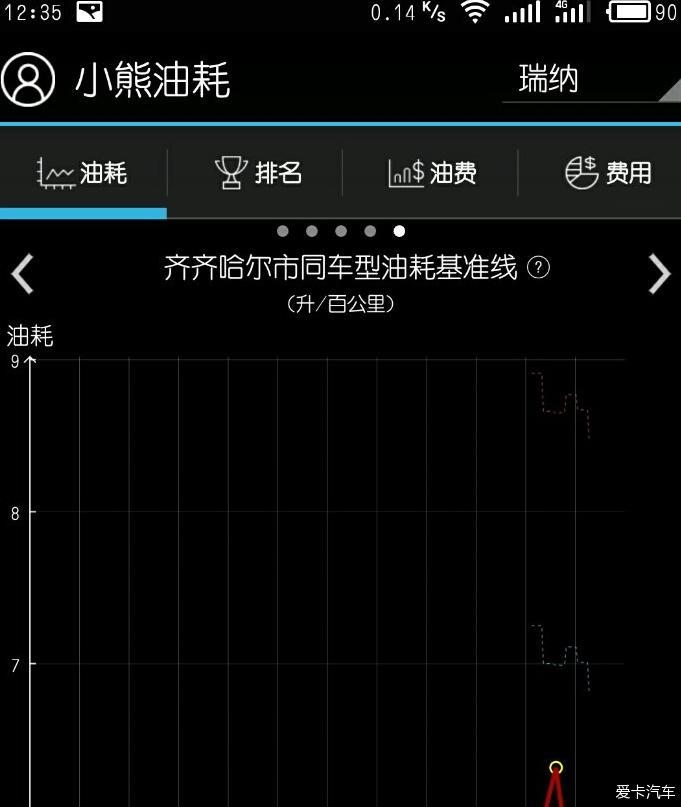Go to the previous chart with left arrow
Image resolution: width=681 pixels, height=807 pixels.
(22, 273)
